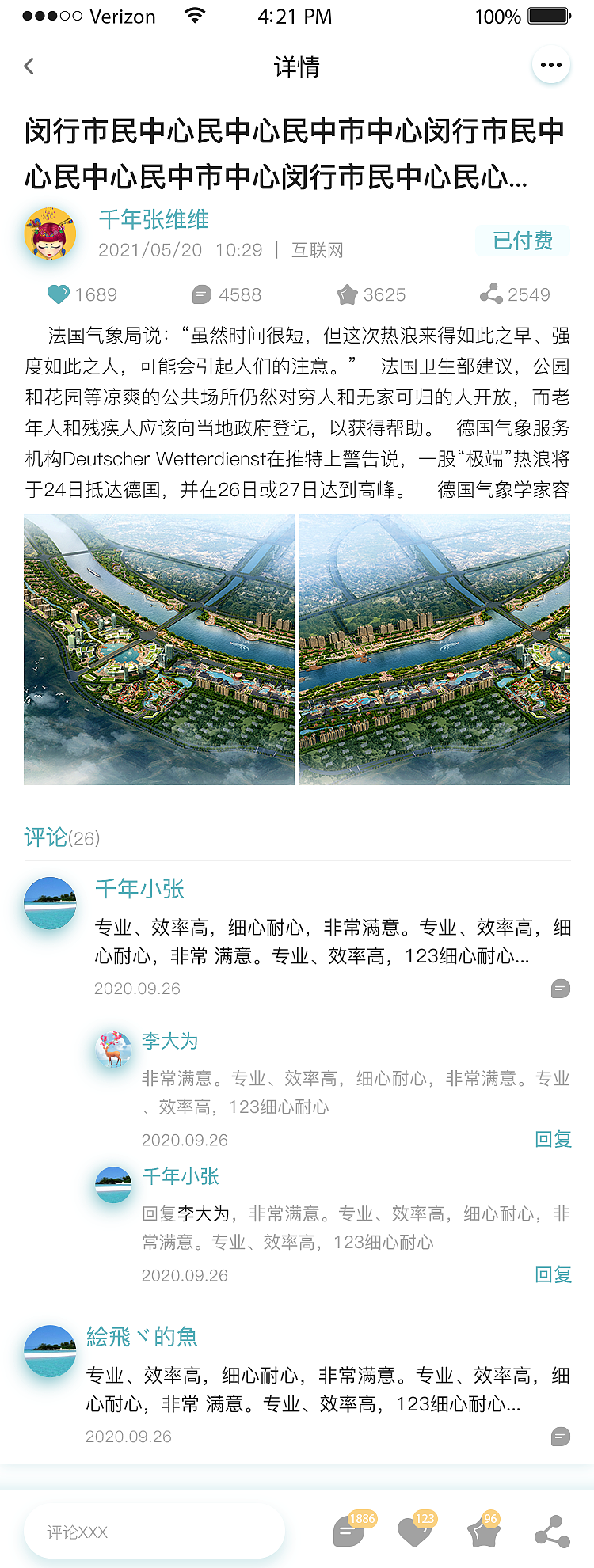Viewport: 594px width, 1568px height.
Task: Tap comment icon on 絵飛丶的魚's comment
Action: [560, 1437]
